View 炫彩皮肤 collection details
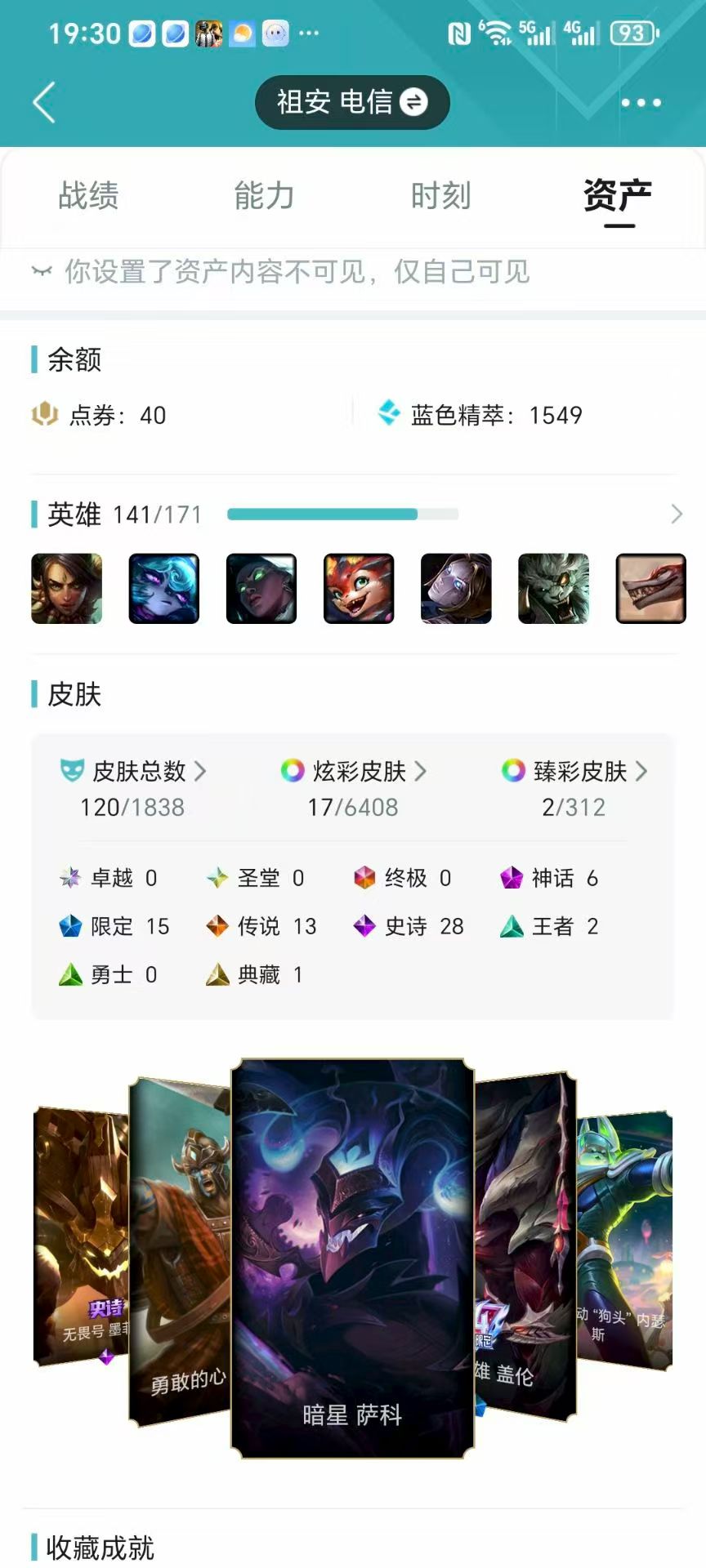 353,771
